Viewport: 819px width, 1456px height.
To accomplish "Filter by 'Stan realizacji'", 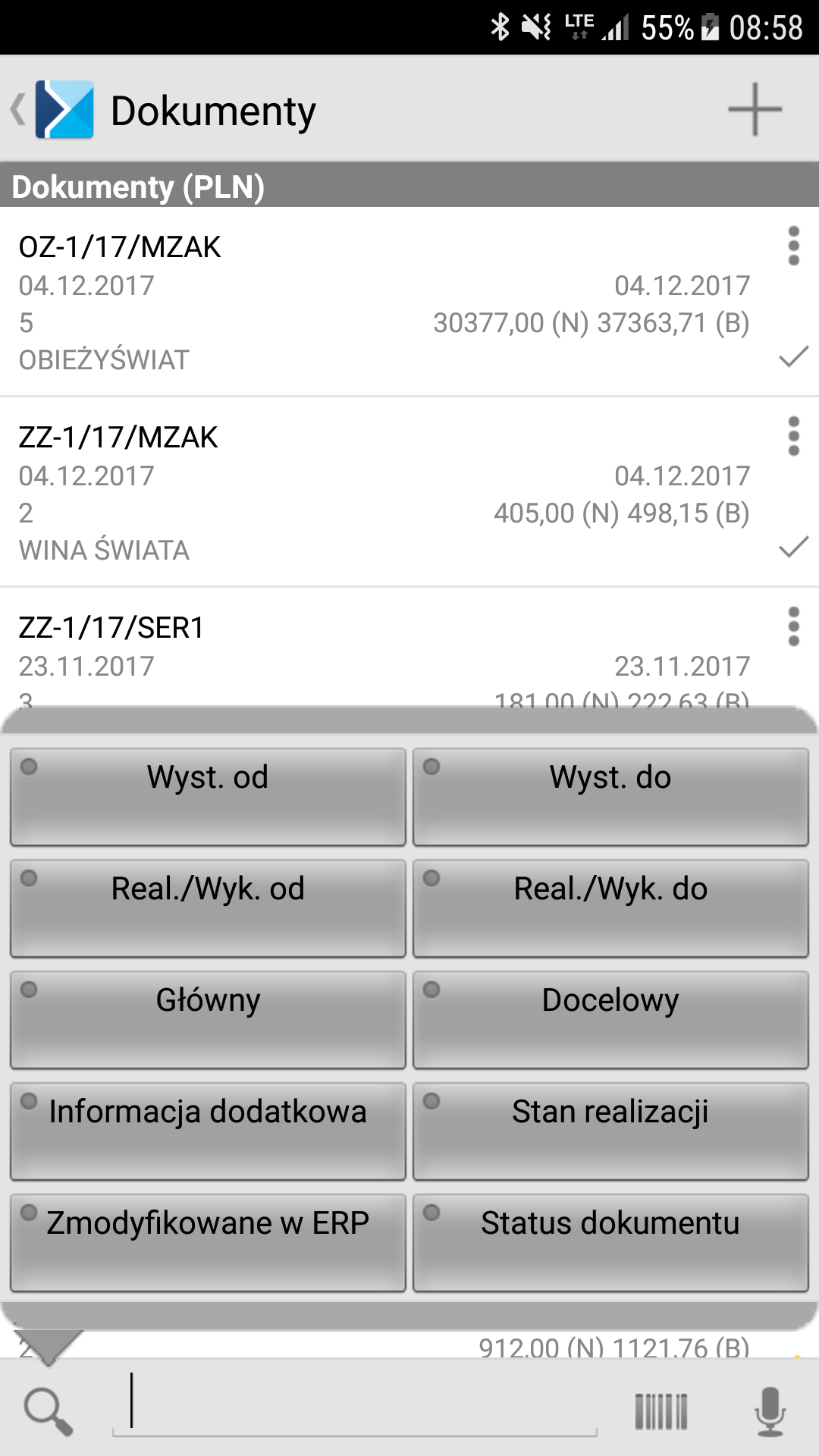I will pyautogui.click(x=610, y=1131).
